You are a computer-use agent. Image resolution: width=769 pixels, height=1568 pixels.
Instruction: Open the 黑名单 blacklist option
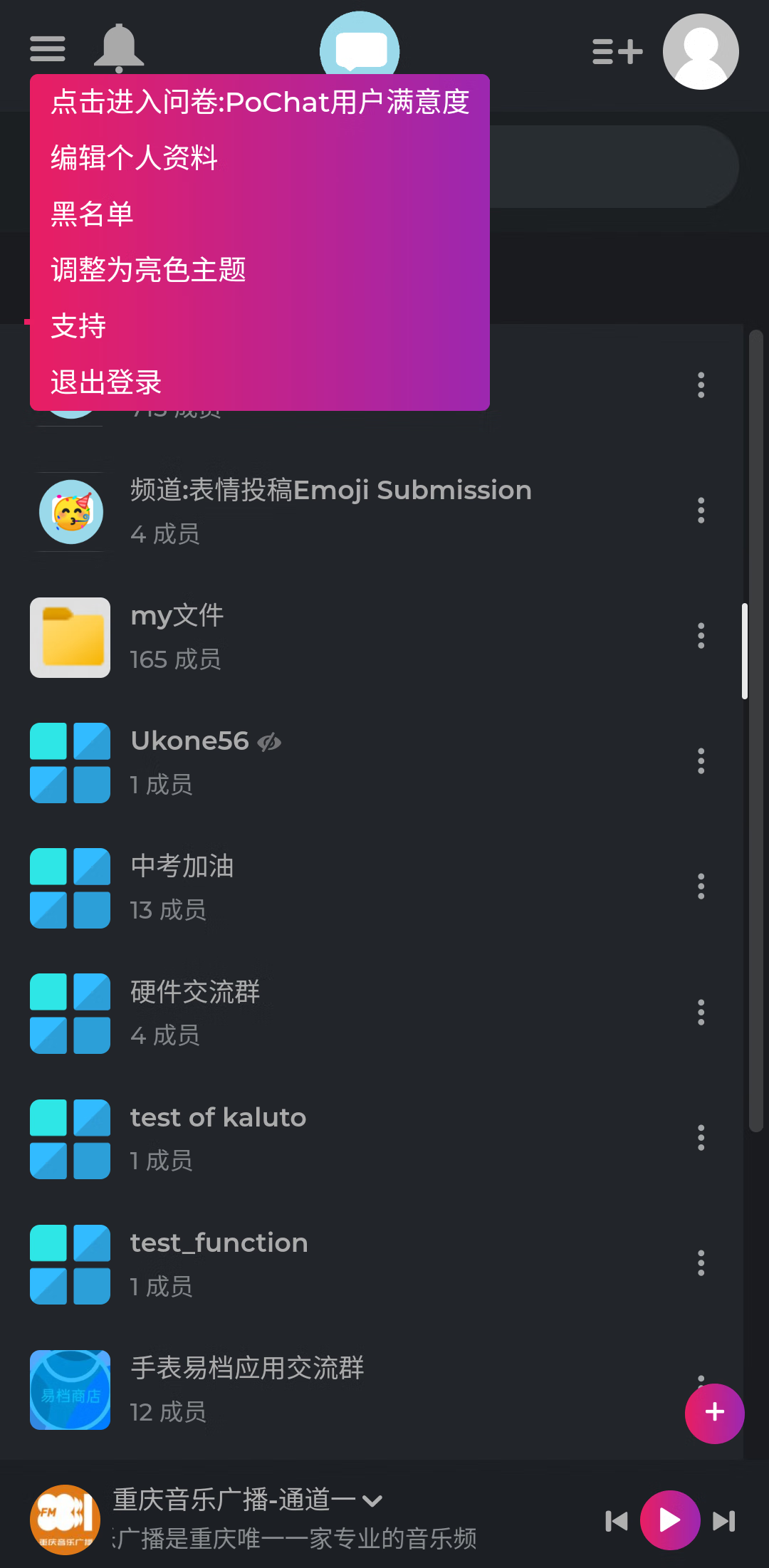92,214
